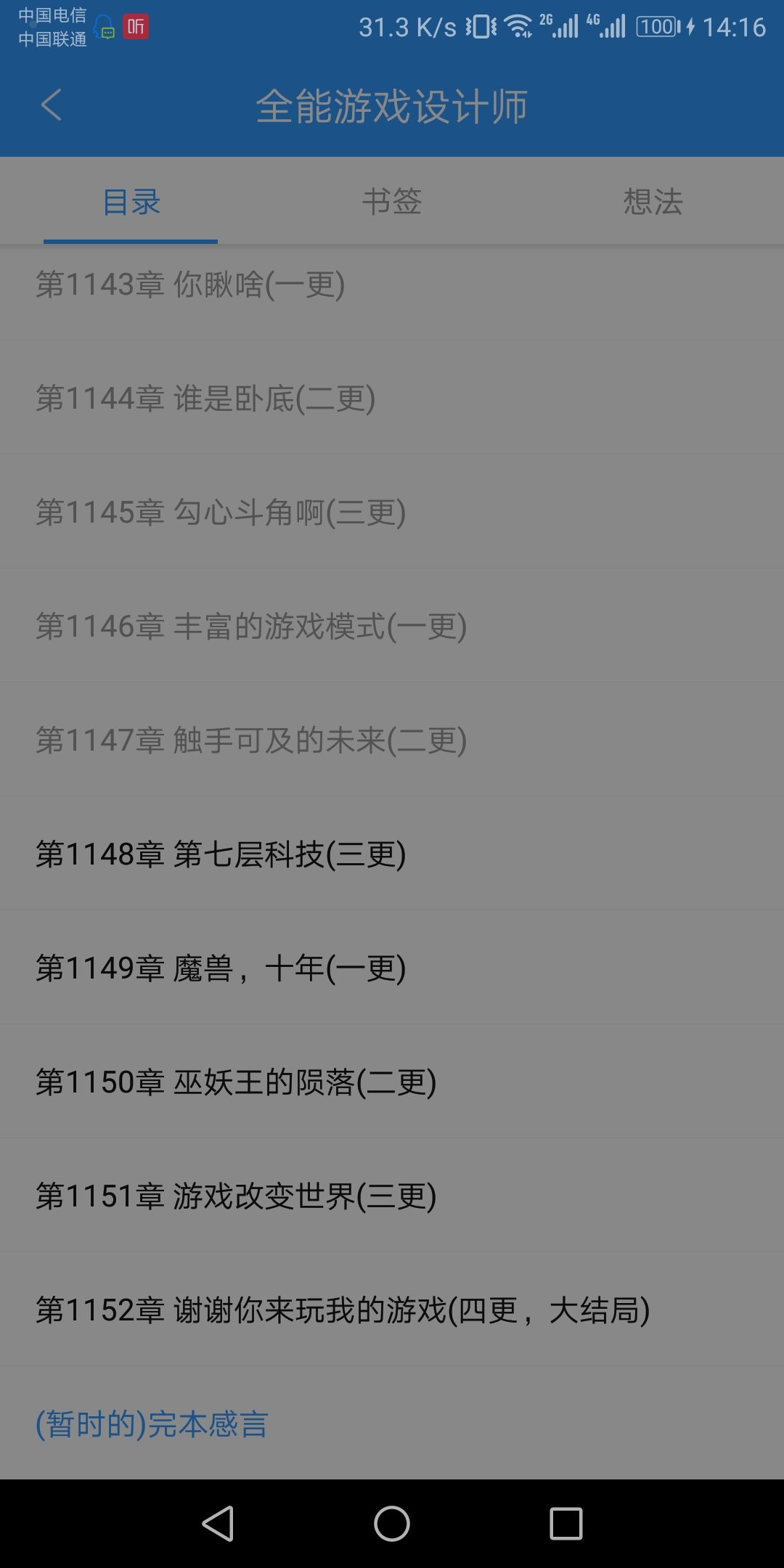Open the system recent apps button
This screenshot has height=1568, width=784.
point(566,1523)
